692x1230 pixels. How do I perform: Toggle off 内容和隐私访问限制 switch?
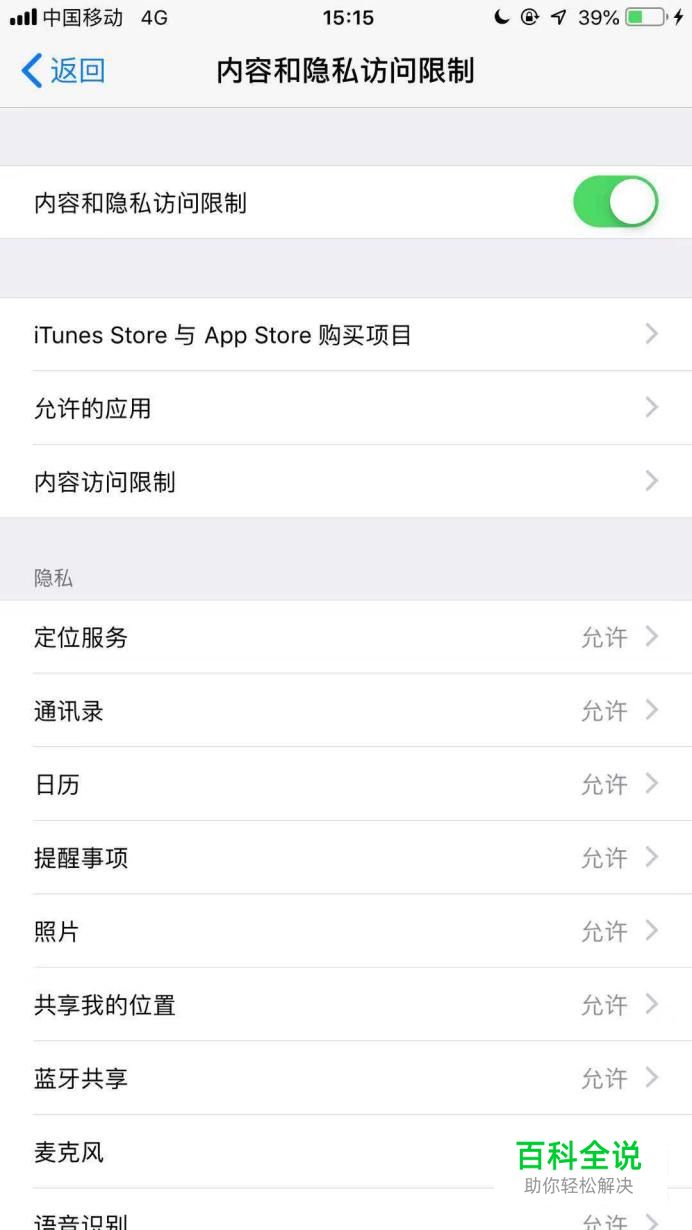[615, 202]
